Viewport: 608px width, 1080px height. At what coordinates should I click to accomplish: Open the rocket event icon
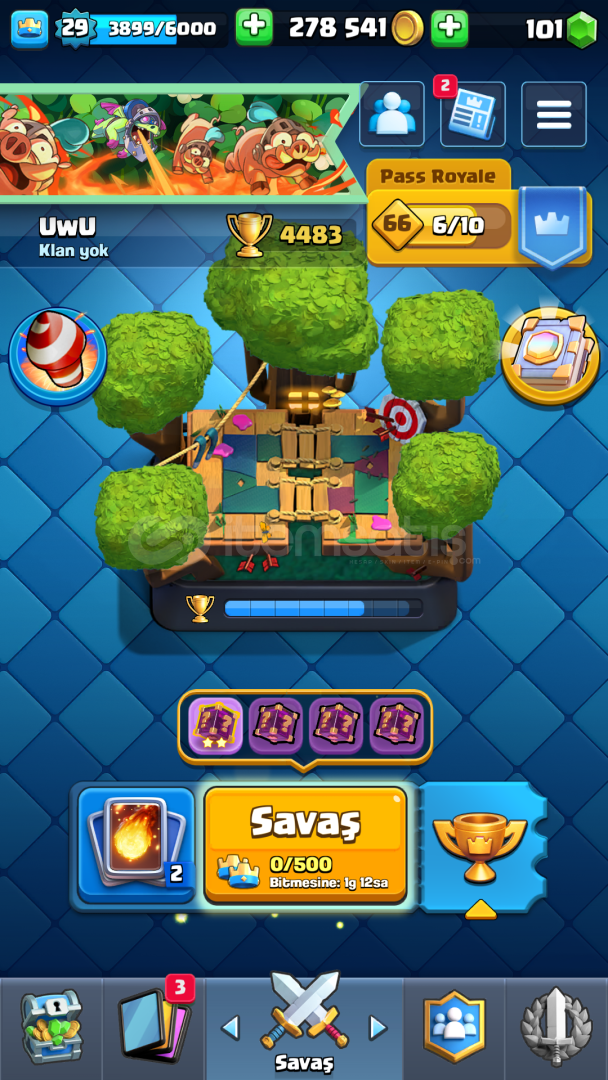tap(58, 357)
